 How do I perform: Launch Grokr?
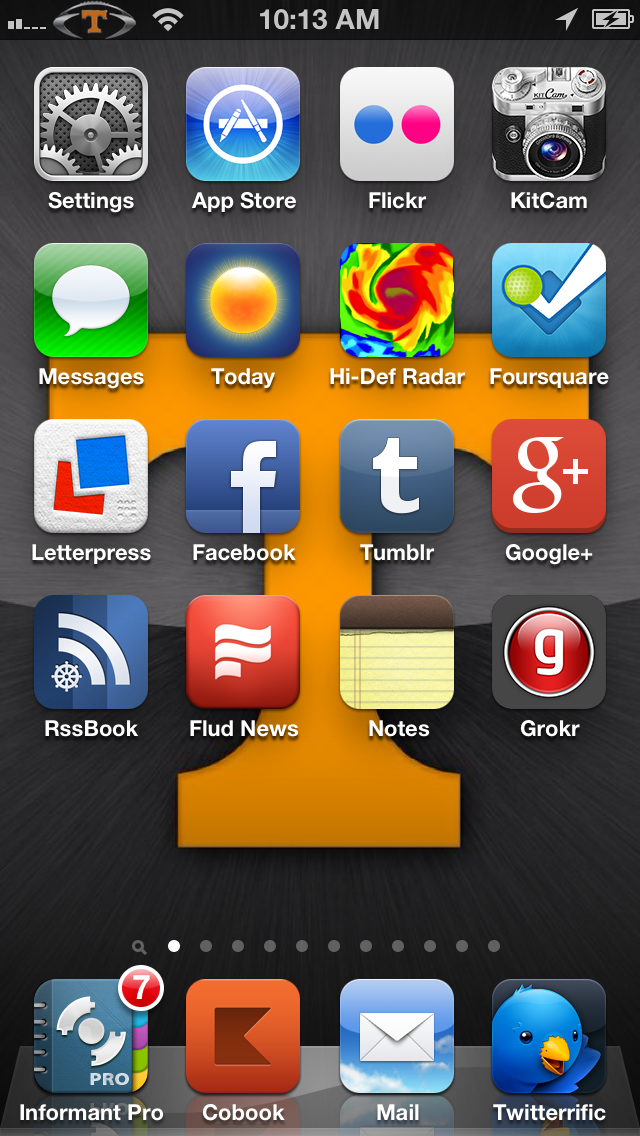[549, 652]
